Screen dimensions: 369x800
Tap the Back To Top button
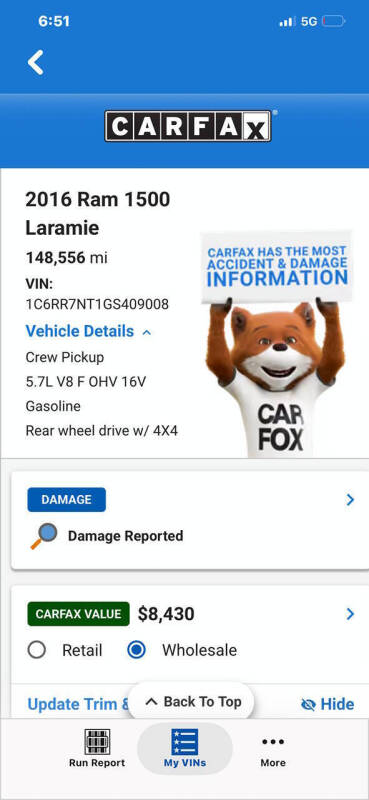[191, 702]
